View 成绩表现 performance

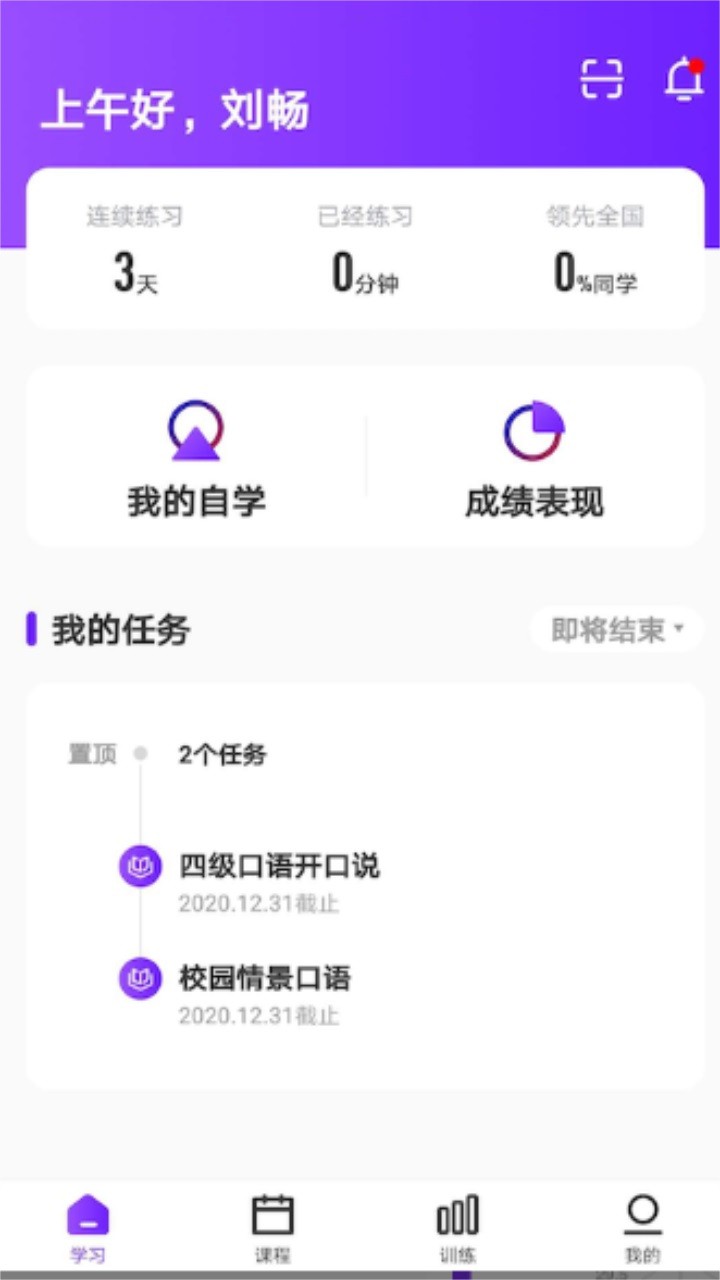click(x=534, y=458)
